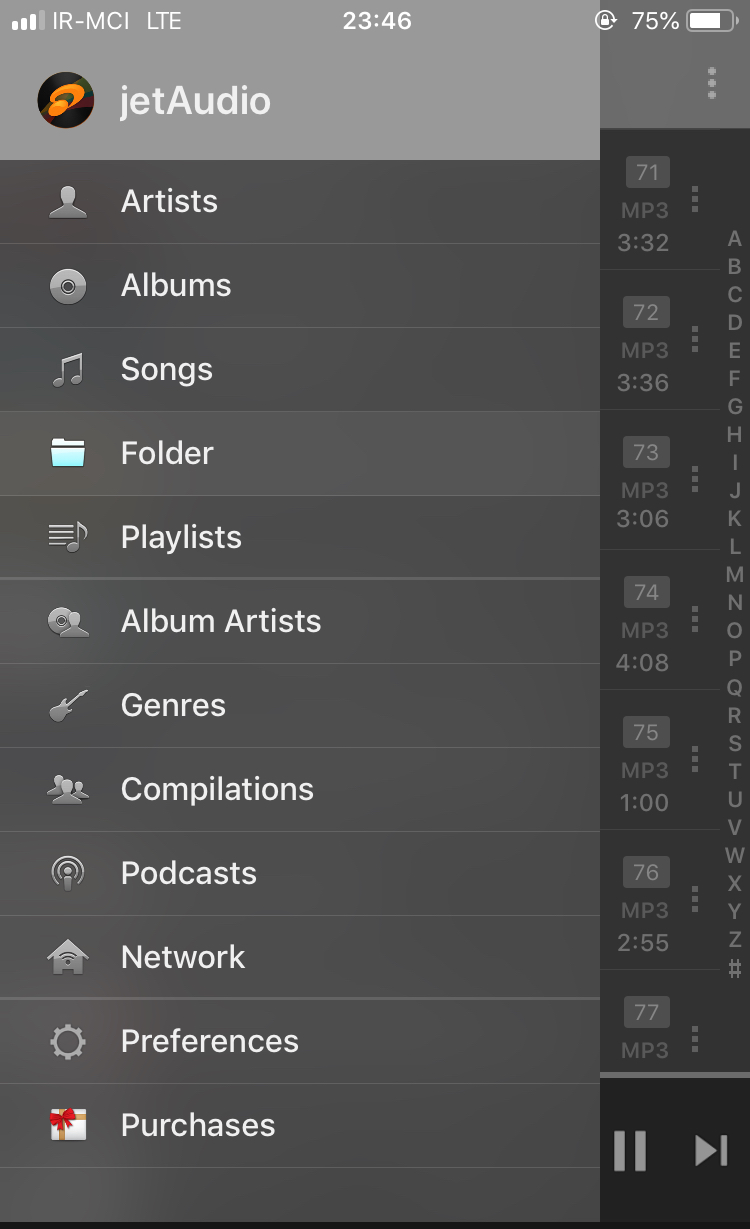Pause the current playback
750x1229 pixels.
coord(630,1151)
